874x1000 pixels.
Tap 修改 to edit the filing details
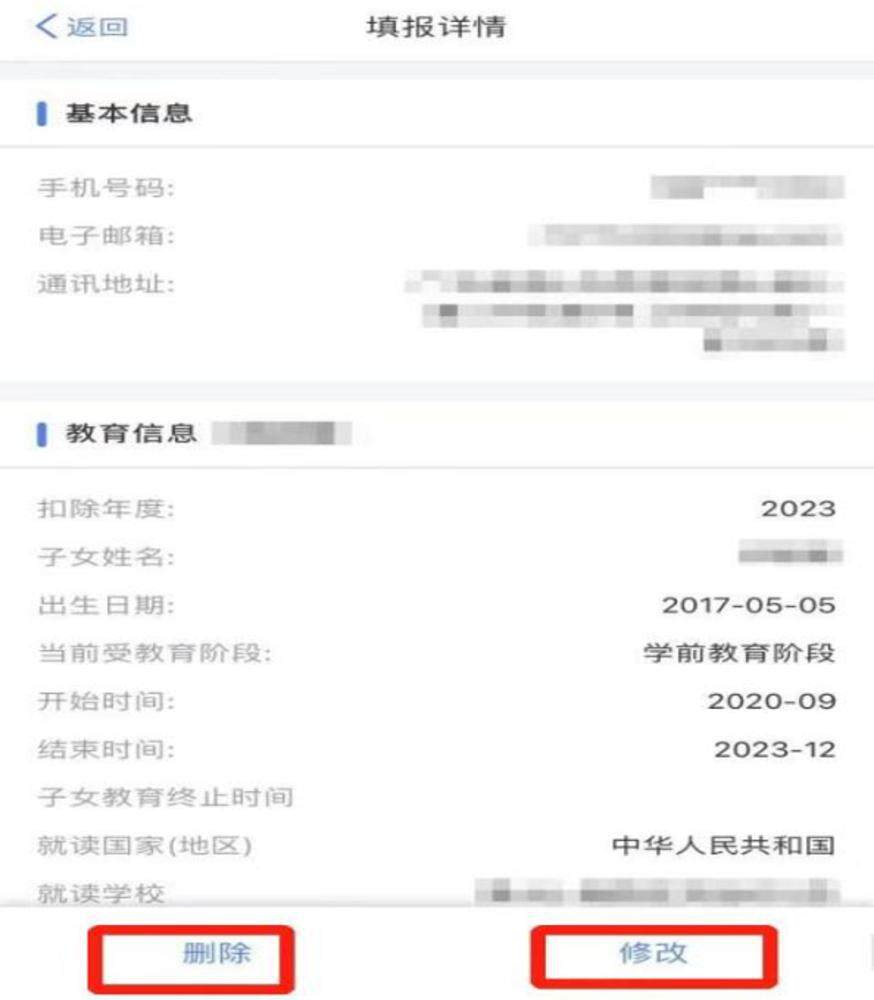(653, 953)
